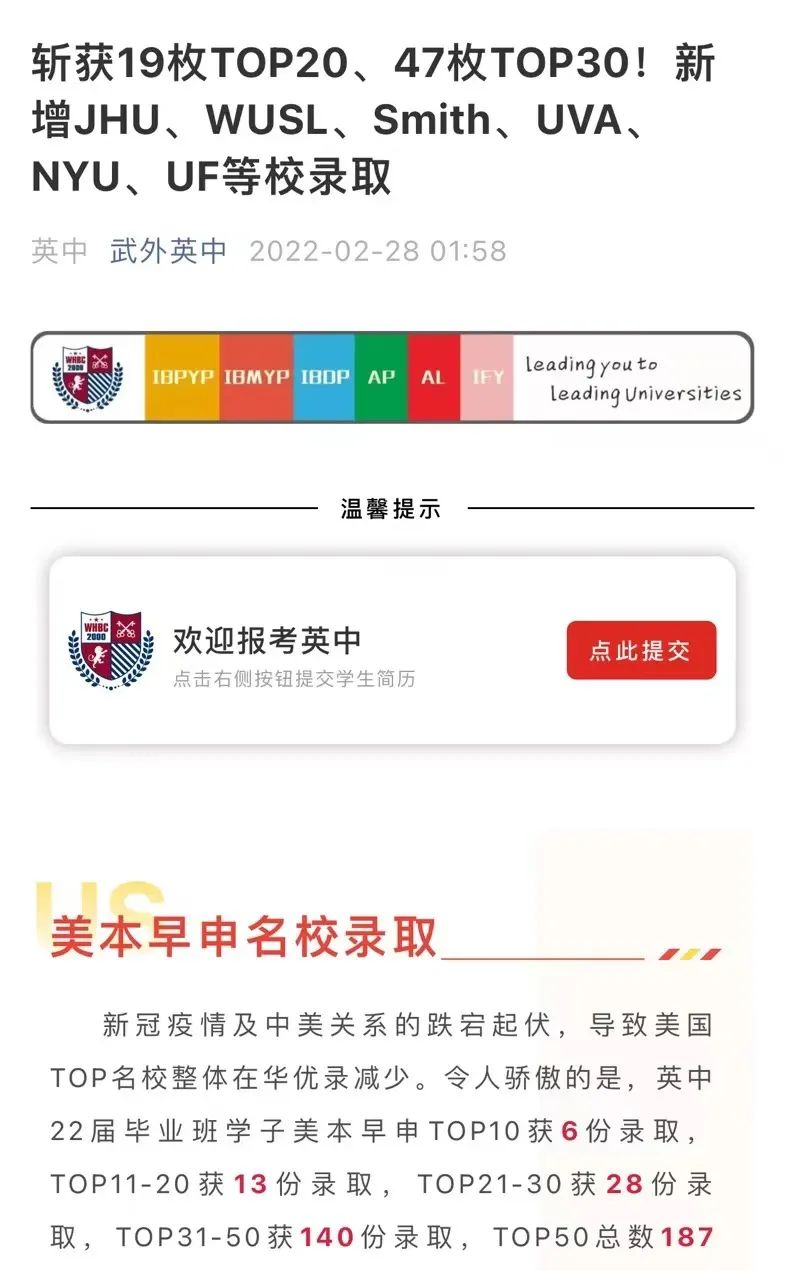The width and height of the screenshot is (785, 1271).
Task: Tap the 点此提交 button
Action: click(x=641, y=650)
